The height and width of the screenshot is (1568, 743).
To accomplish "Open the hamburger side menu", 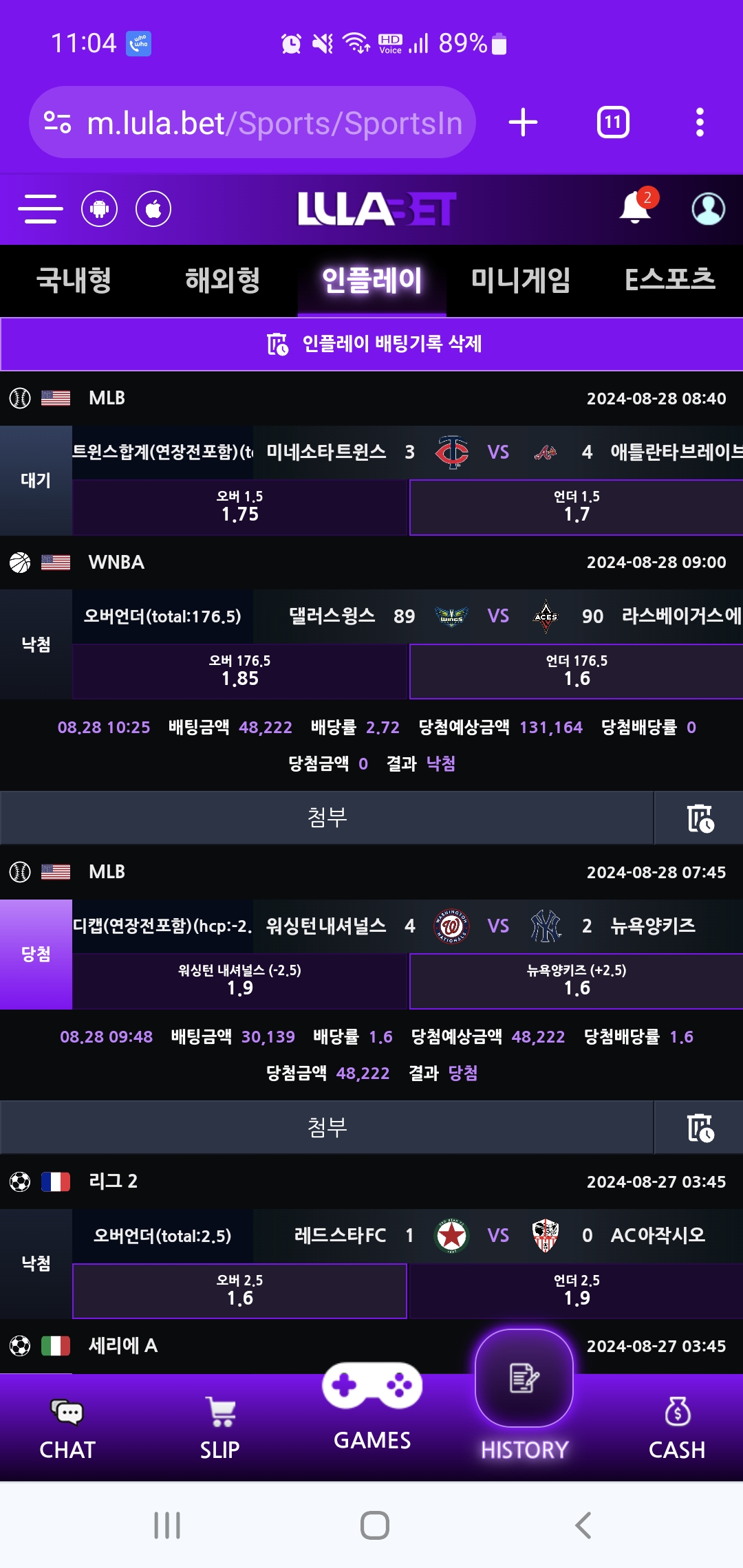I will coord(40,209).
